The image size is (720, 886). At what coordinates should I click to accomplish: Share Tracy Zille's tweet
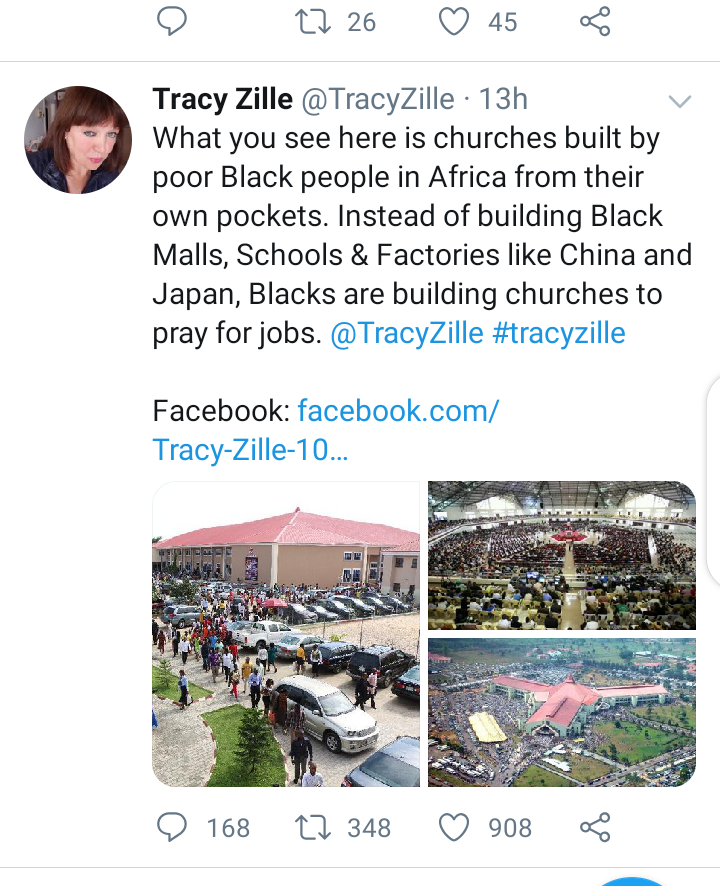pyautogui.click(x=595, y=827)
